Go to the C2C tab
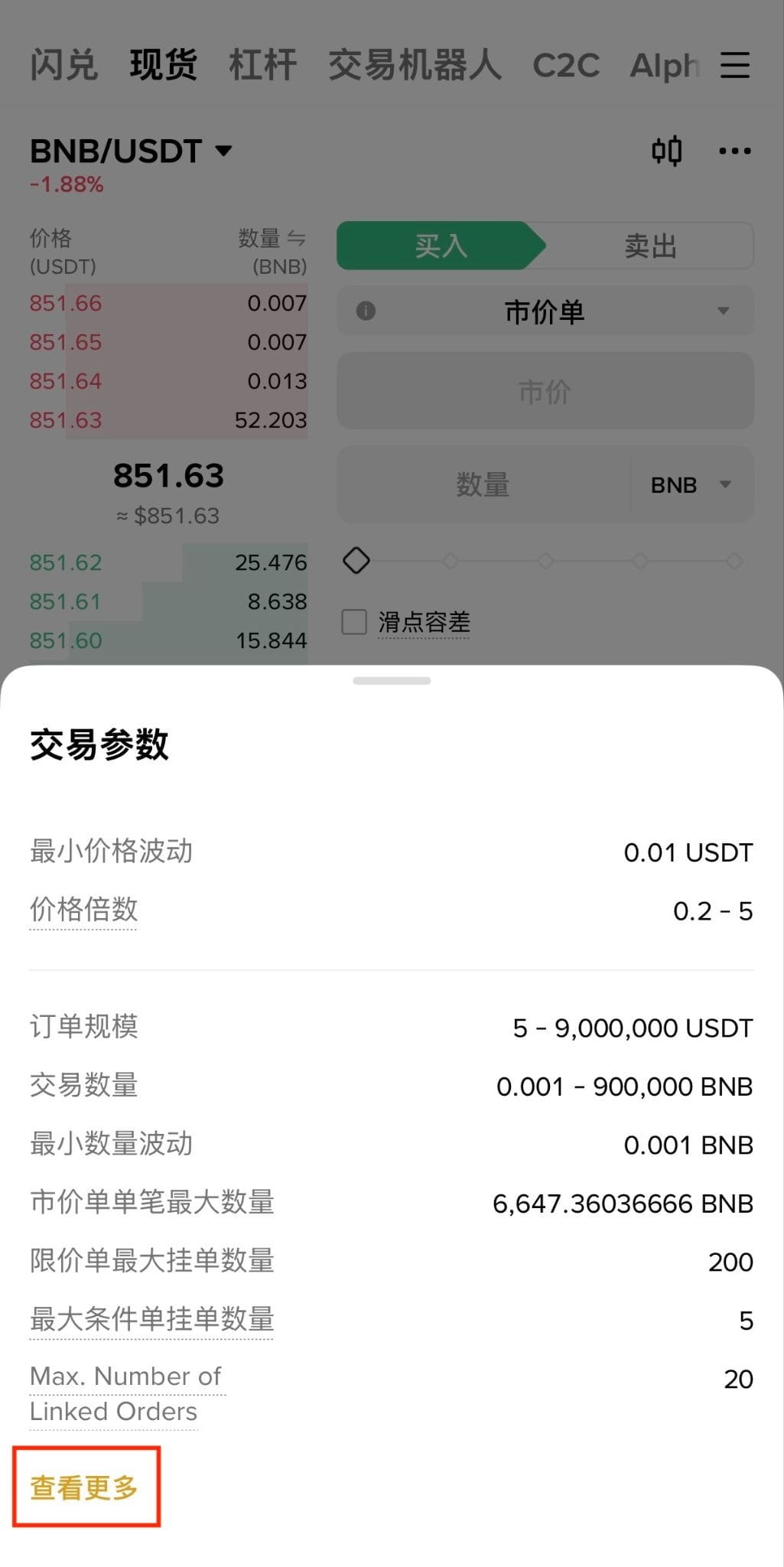784x1567 pixels. (x=565, y=65)
